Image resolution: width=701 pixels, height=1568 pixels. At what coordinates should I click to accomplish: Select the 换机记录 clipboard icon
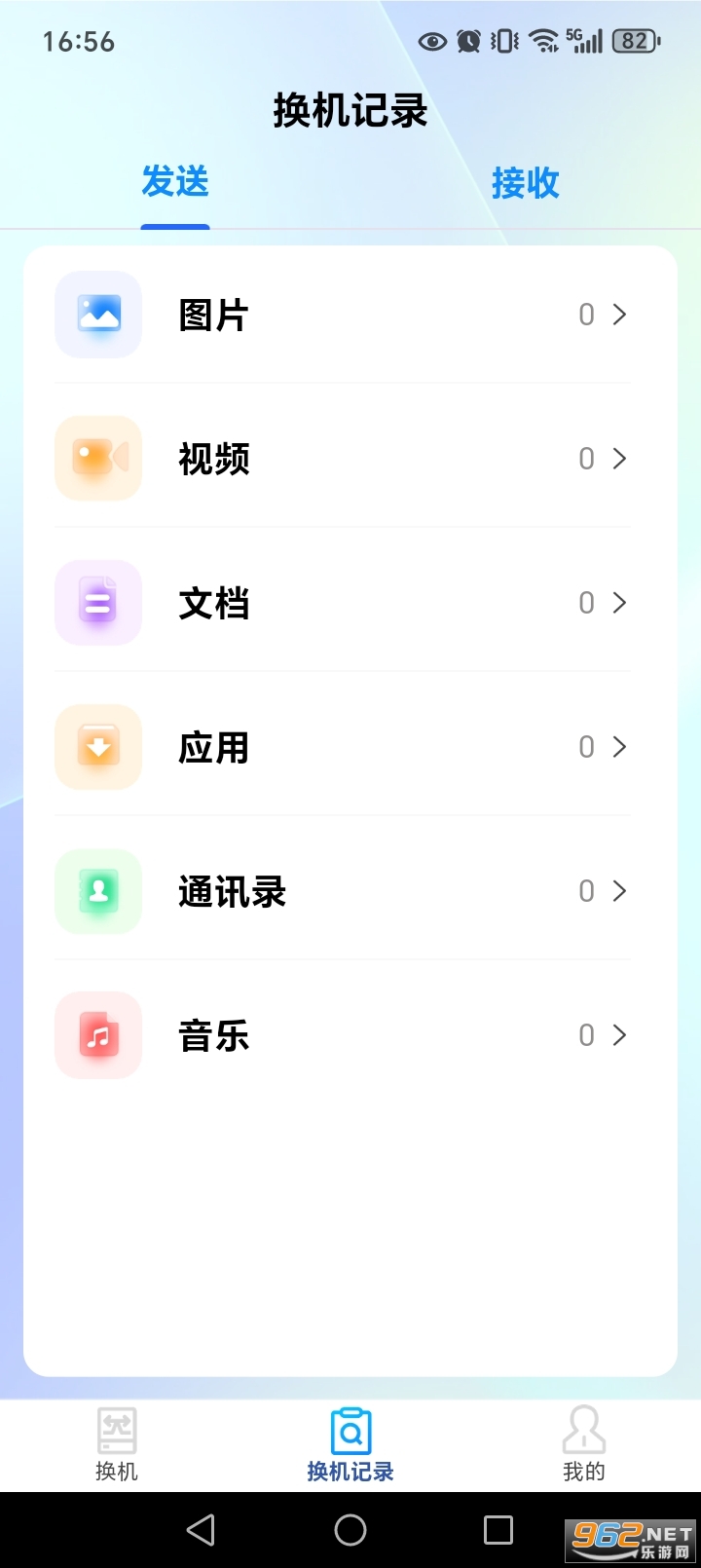click(x=350, y=1430)
